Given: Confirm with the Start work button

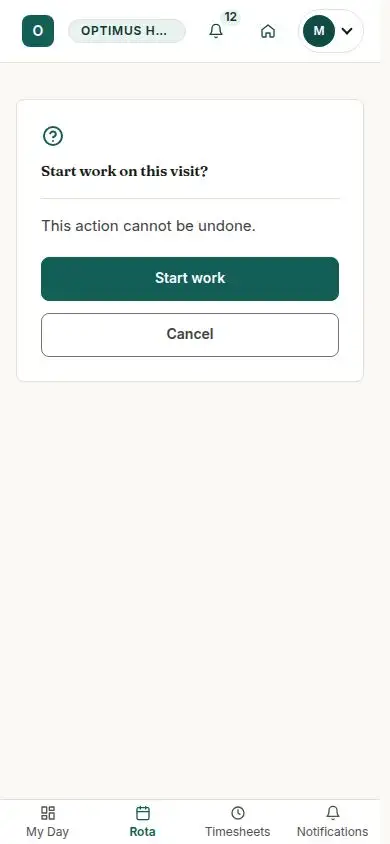Looking at the screenshot, I should coord(190,278).
